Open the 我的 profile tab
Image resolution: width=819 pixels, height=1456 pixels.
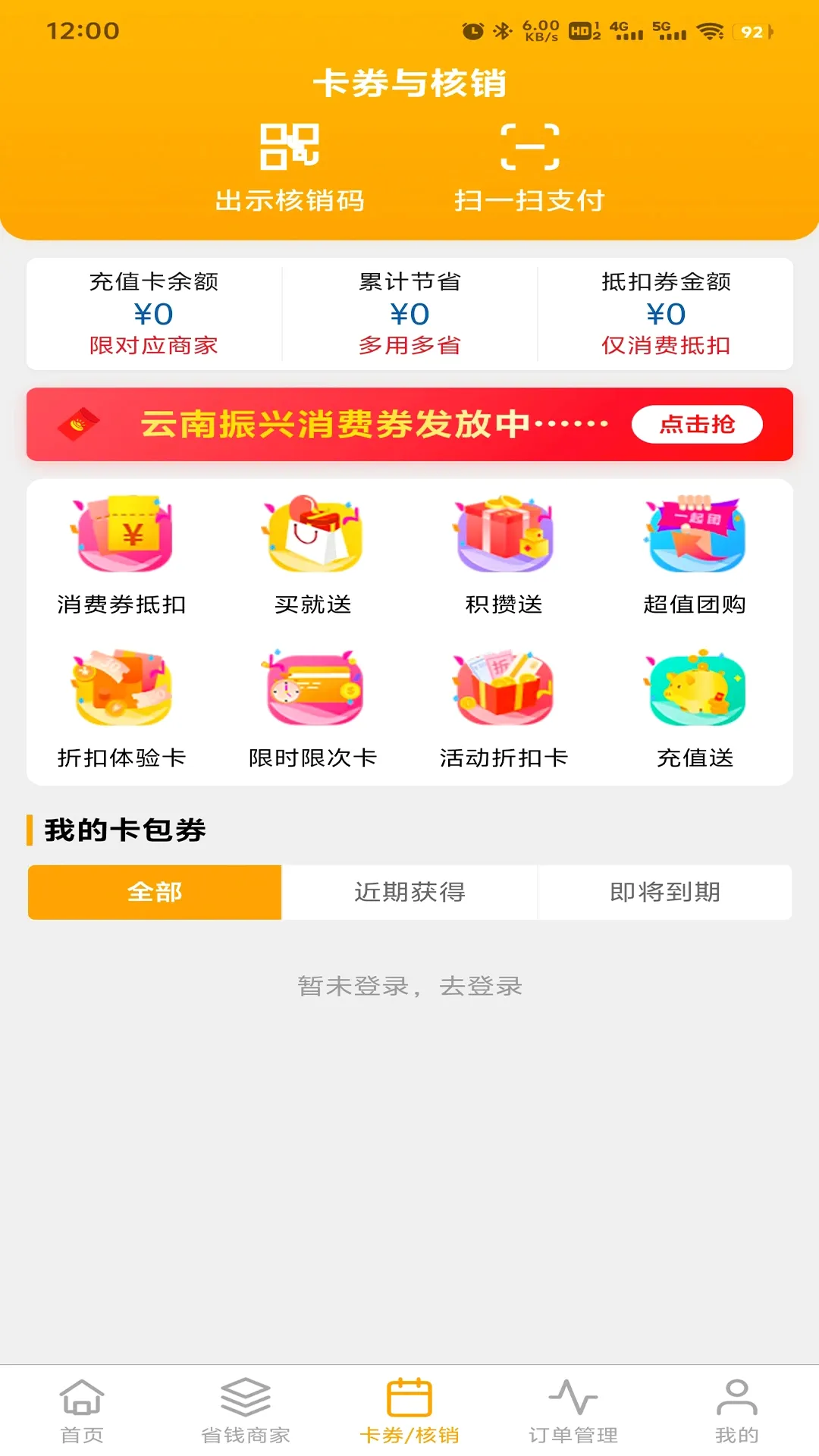pos(737,1410)
